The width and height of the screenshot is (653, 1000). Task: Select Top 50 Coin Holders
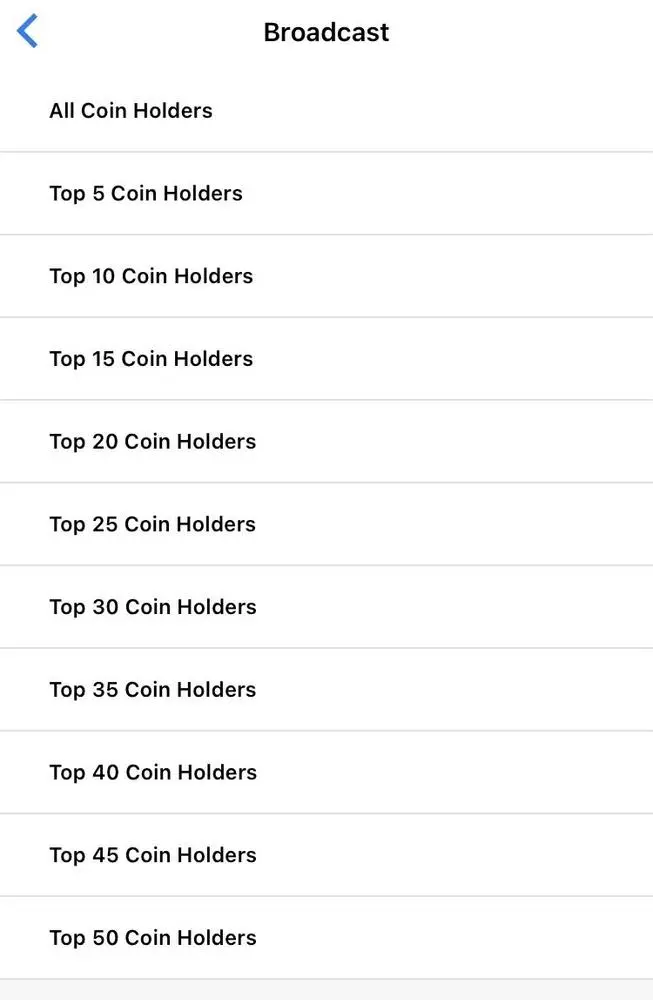click(152, 938)
